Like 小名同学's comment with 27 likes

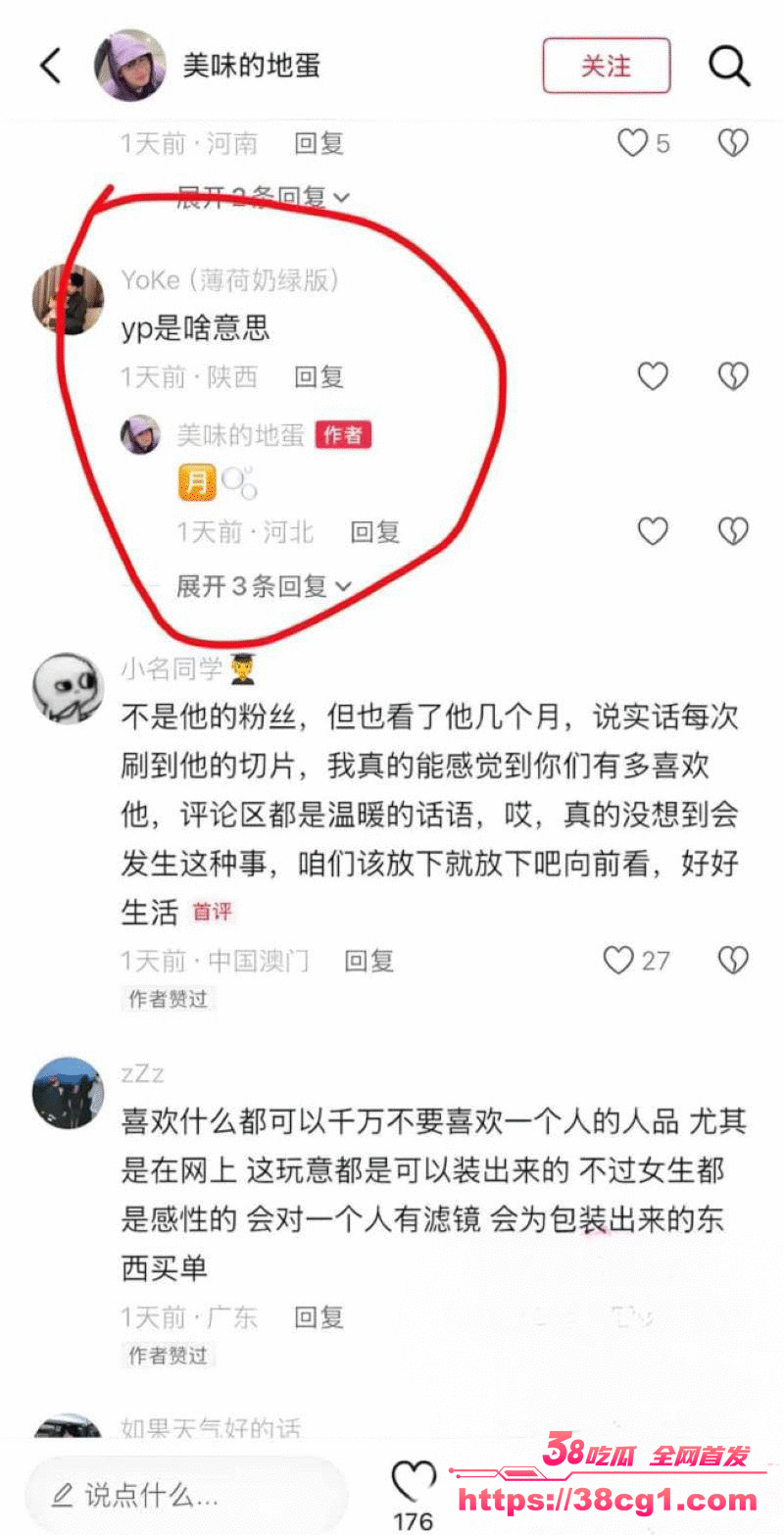coord(619,960)
